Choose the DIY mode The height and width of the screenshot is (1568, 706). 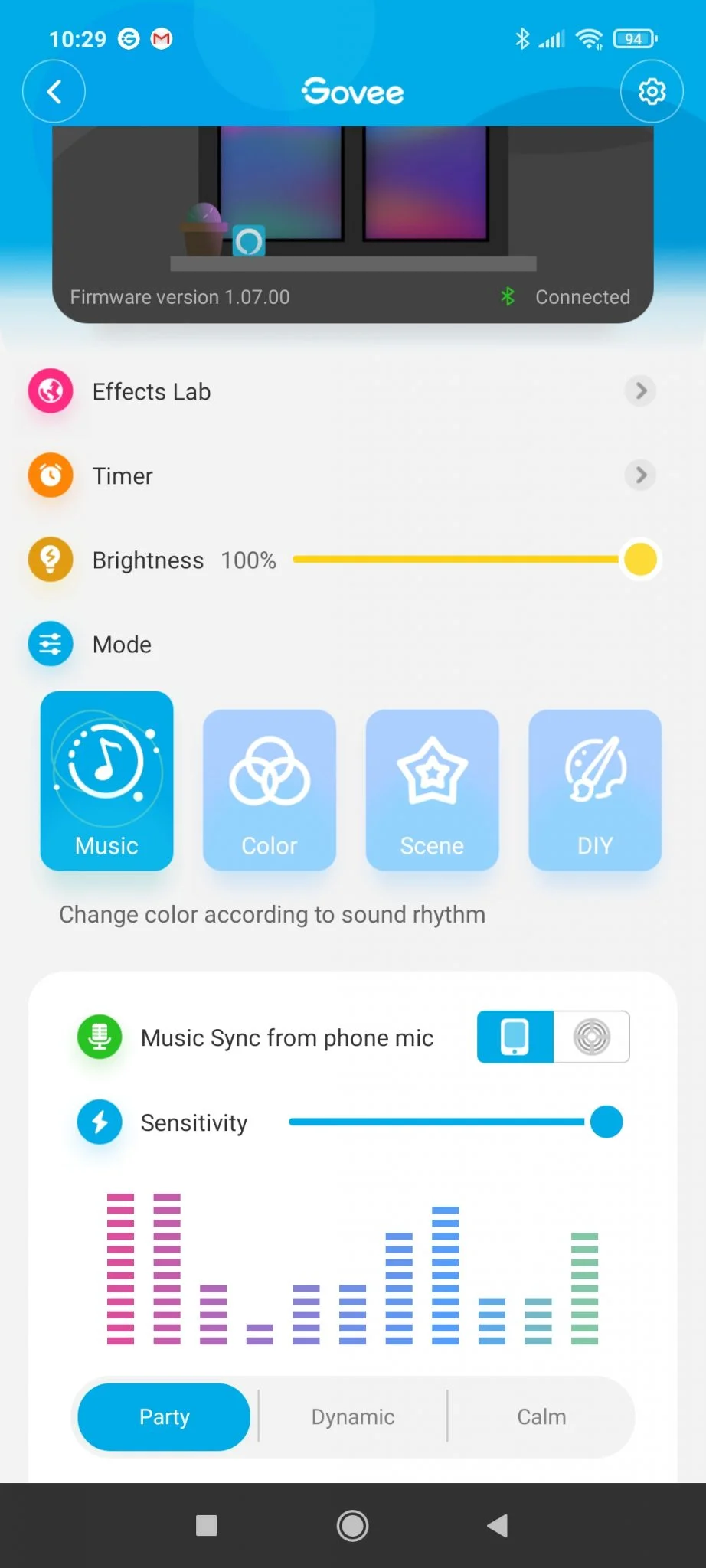coord(595,789)
